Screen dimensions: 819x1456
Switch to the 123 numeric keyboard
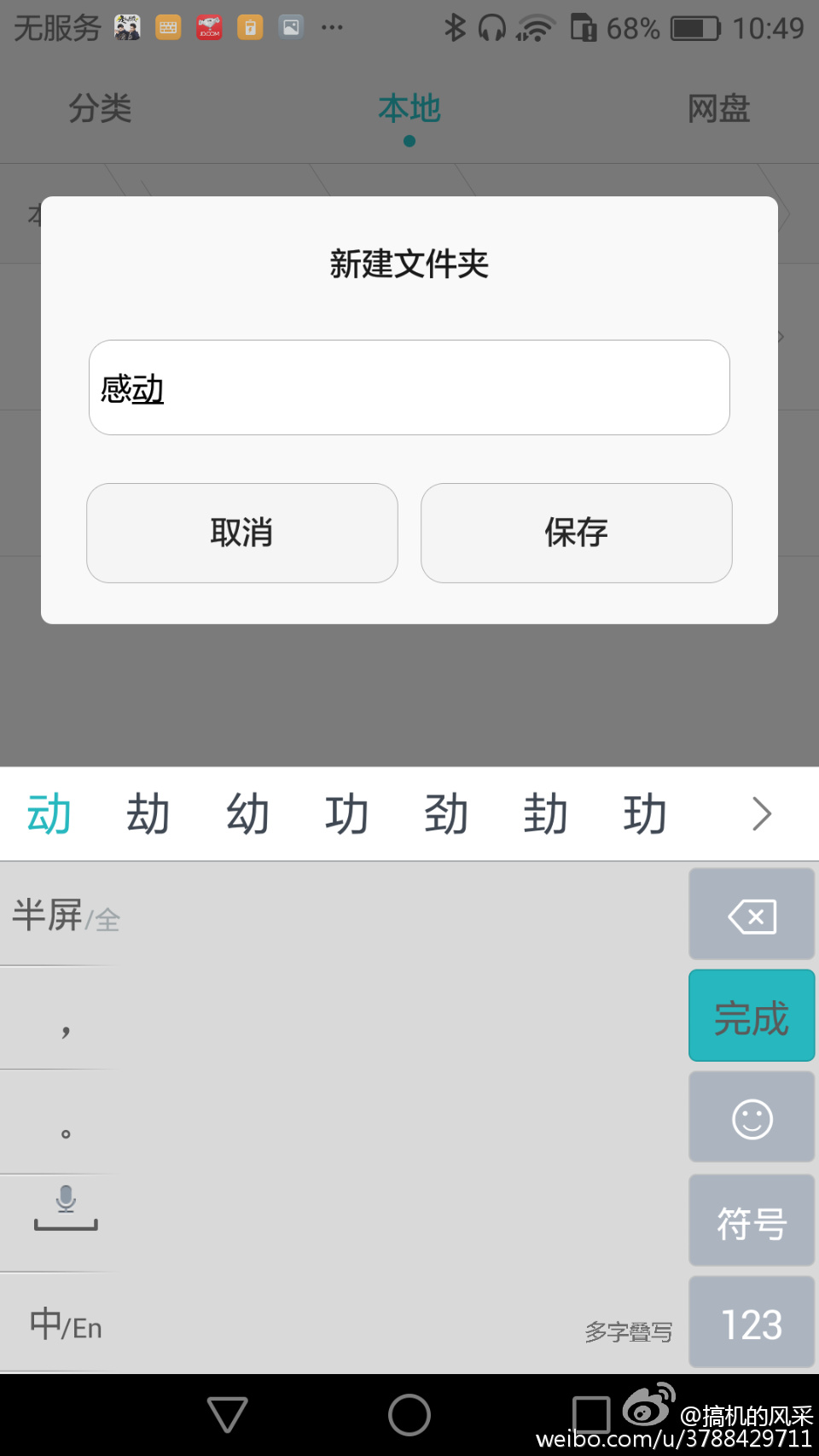click(x=750, y=1323)
